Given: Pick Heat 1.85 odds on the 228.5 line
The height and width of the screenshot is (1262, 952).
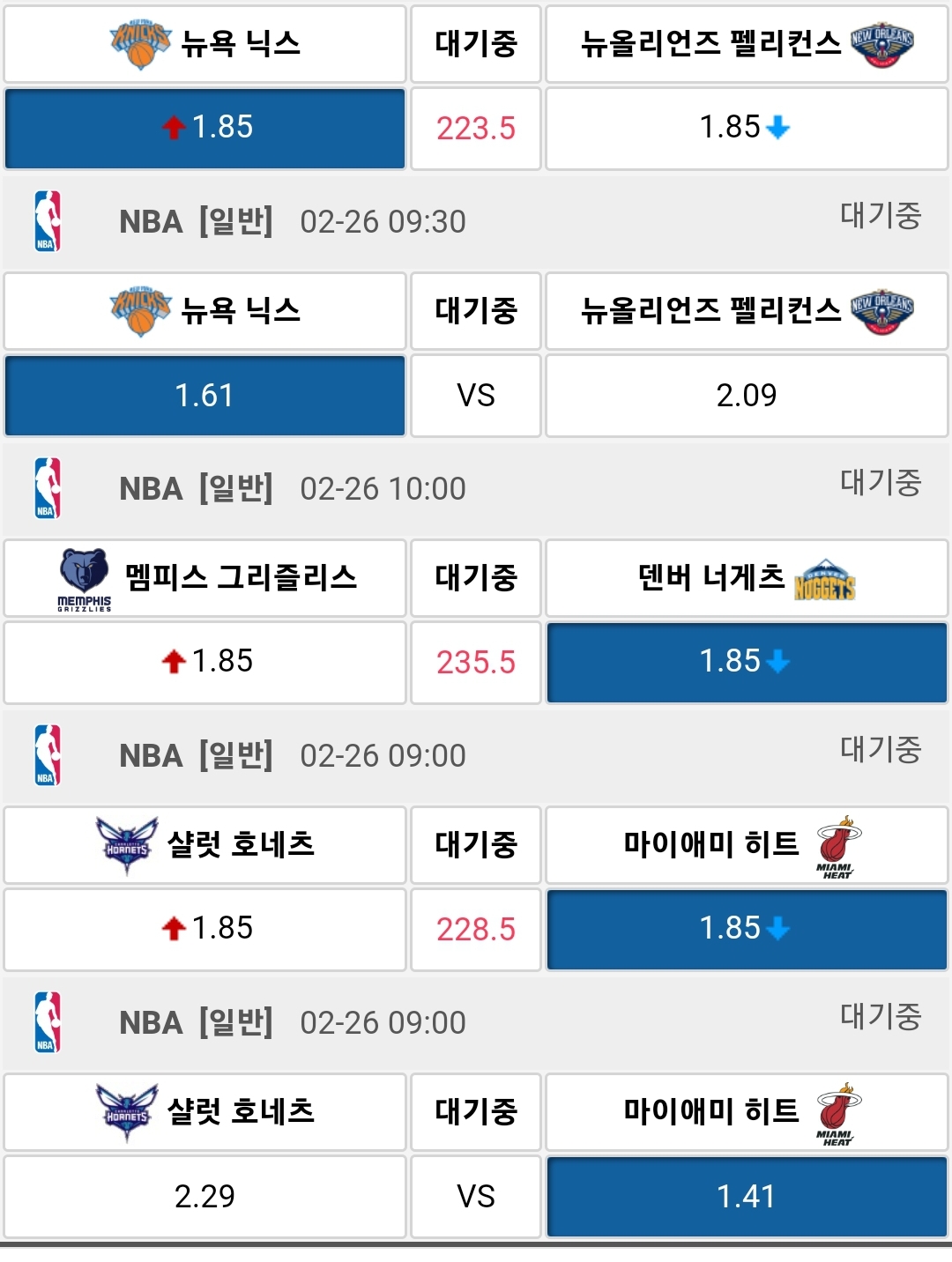Looking at the screenshot, I should point(746,929).
